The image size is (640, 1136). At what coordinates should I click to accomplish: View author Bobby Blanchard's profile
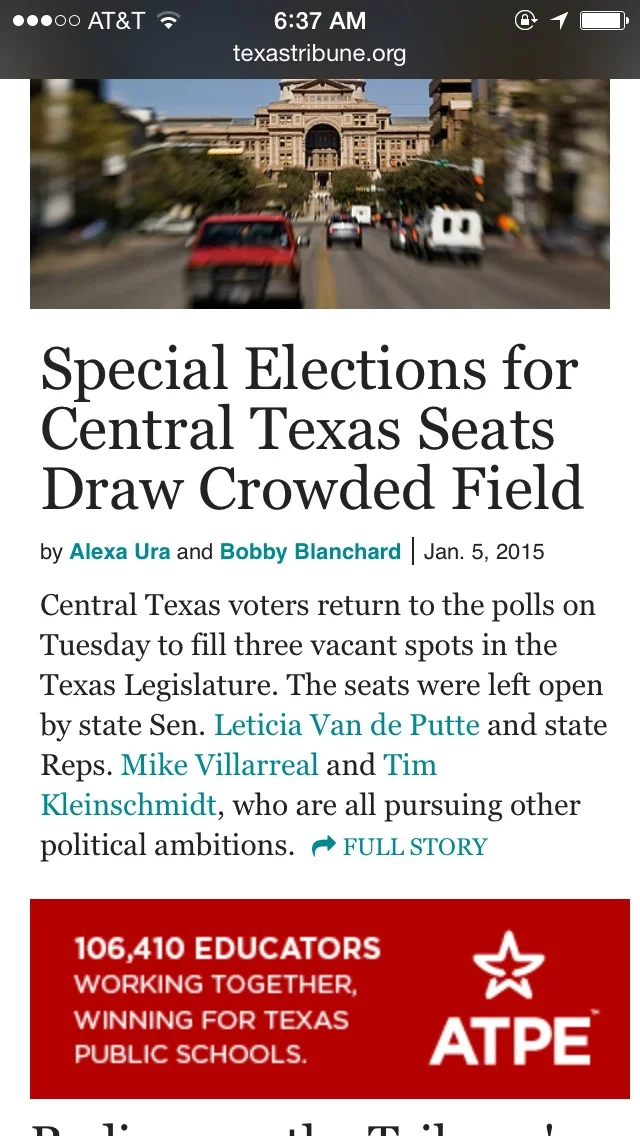310,552
